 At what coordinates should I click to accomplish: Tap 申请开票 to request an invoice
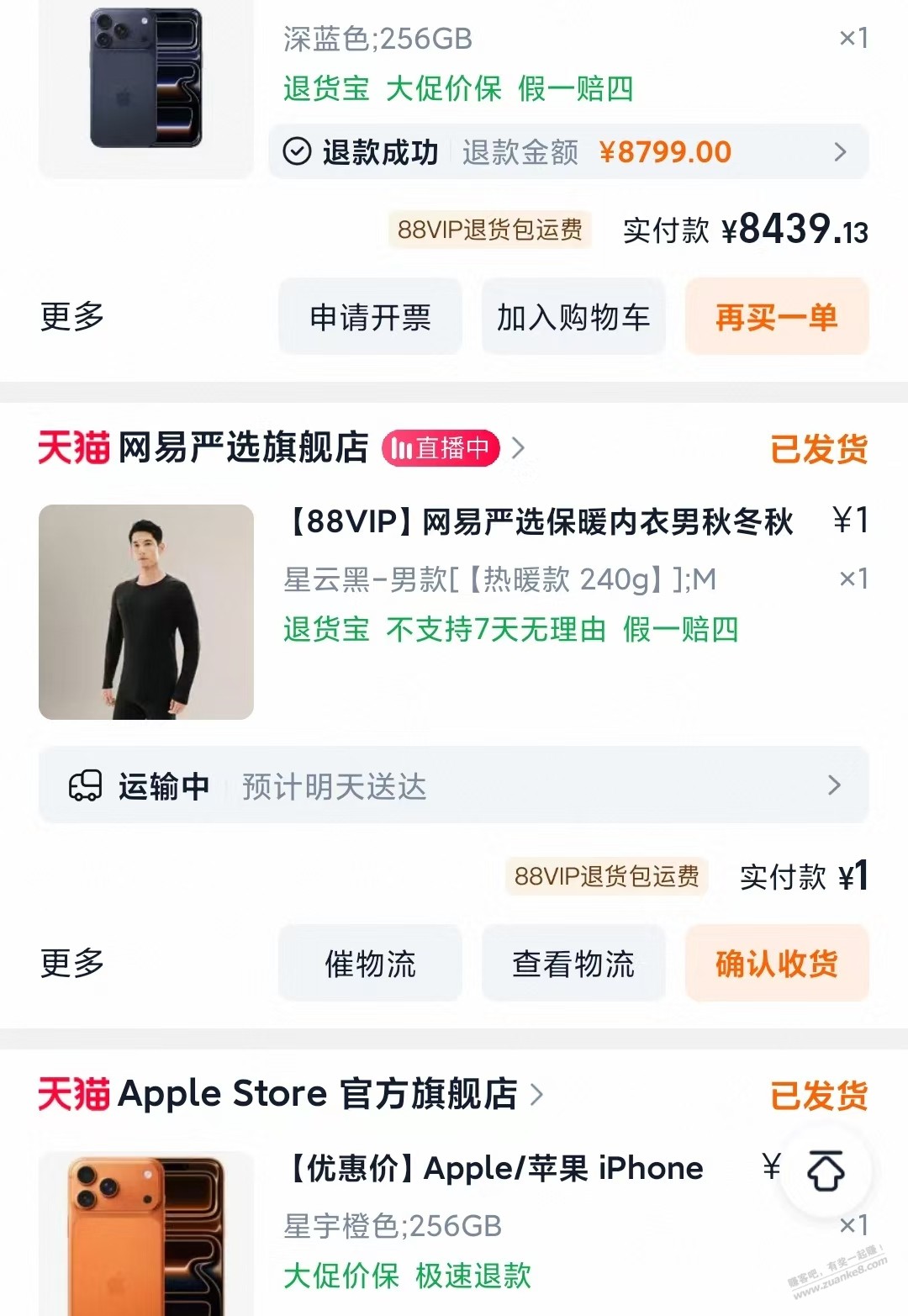pyautogui.click(x=370, y=317)
